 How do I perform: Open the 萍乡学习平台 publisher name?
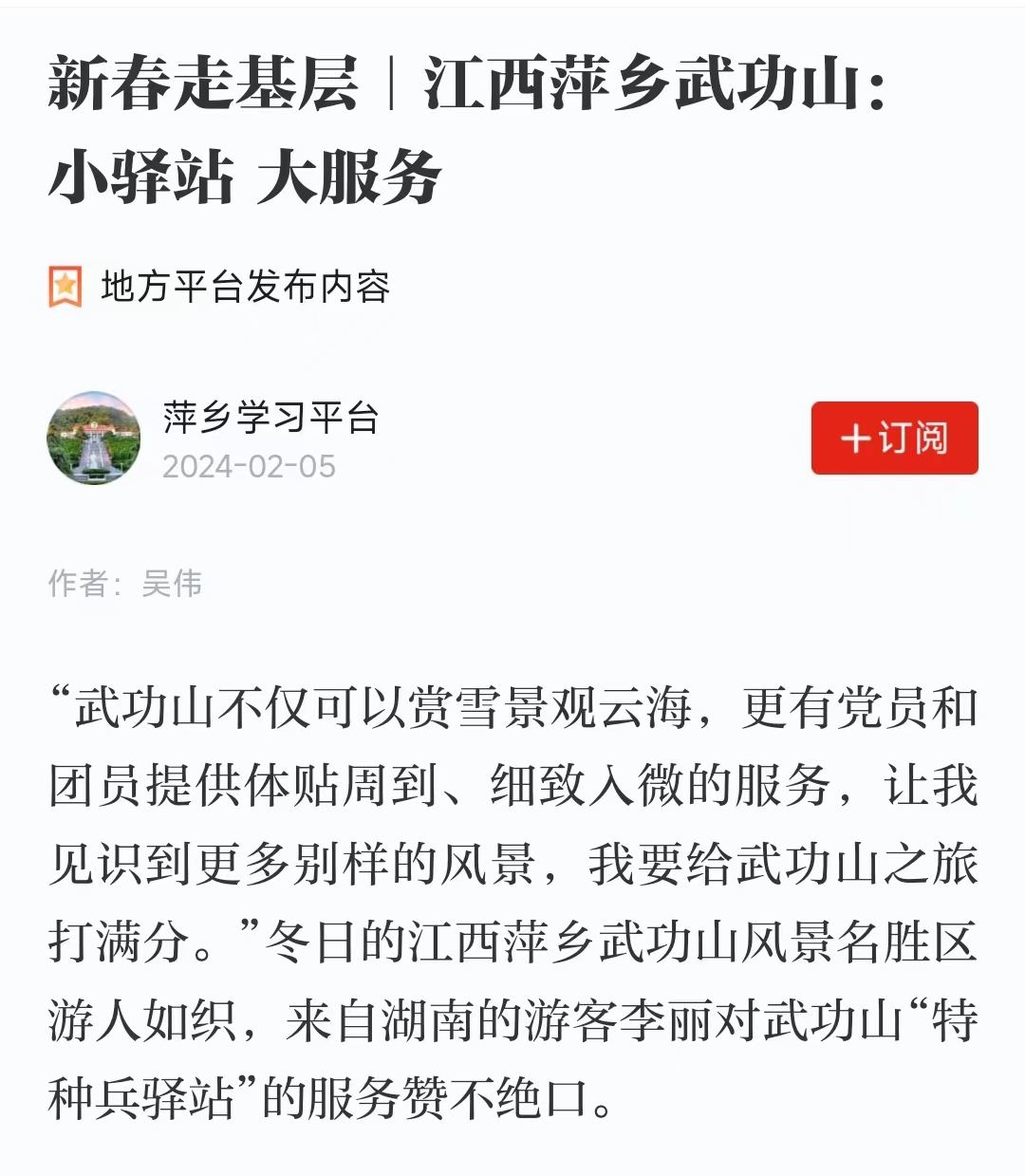pos(271,417)
